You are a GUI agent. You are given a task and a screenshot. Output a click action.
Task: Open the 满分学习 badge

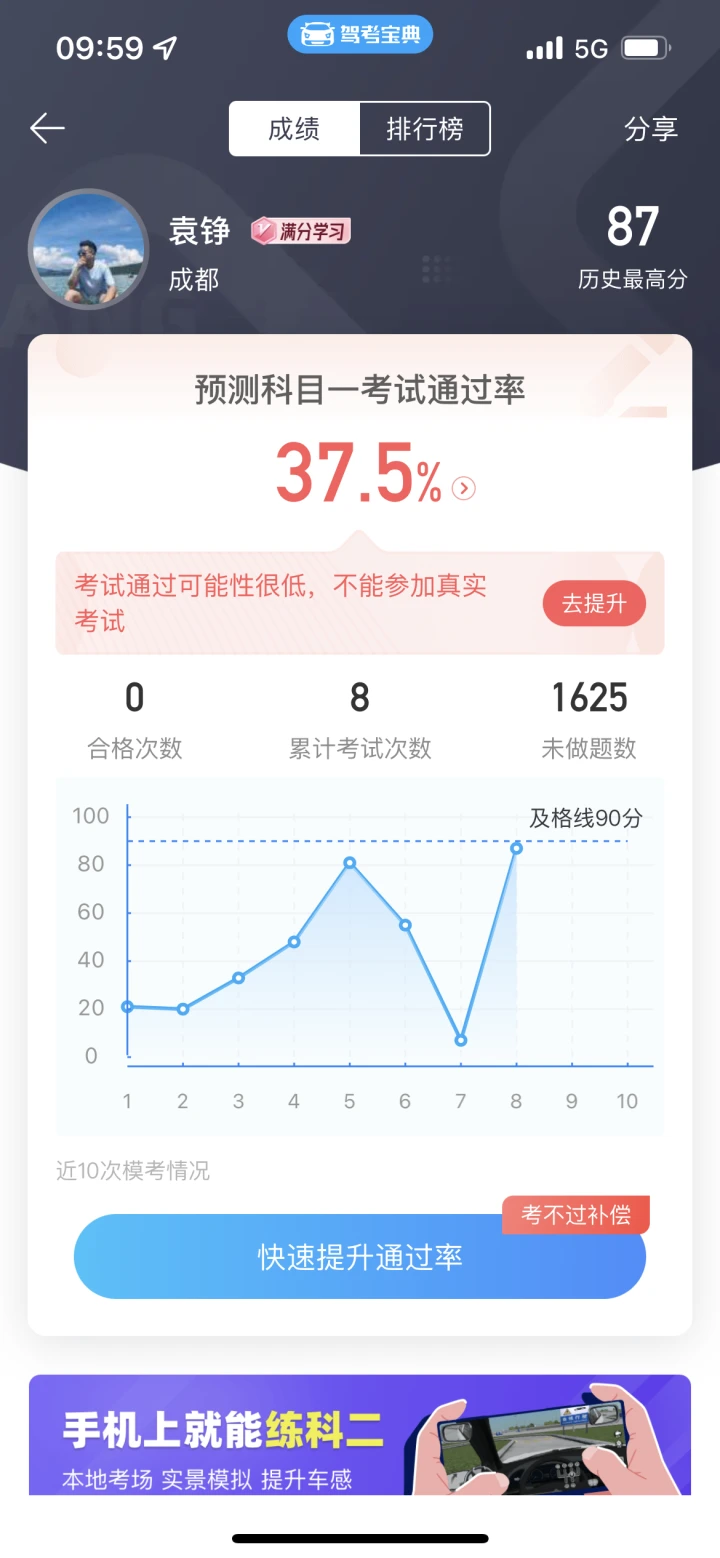[300, 232]
